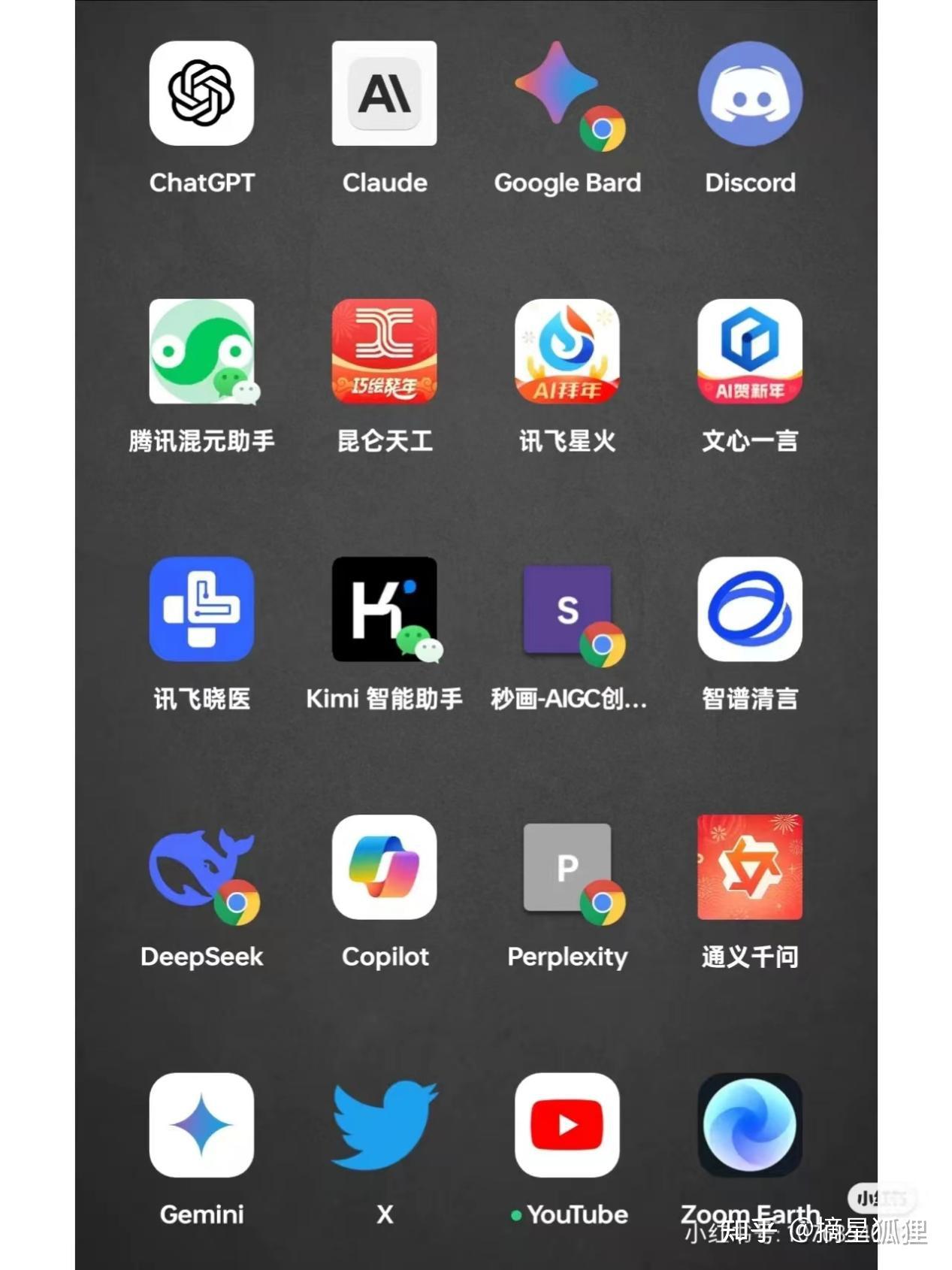This screenshot has width=952, height=1270.
Task: Tap the 文心一言 app icon
Action: 750,351
